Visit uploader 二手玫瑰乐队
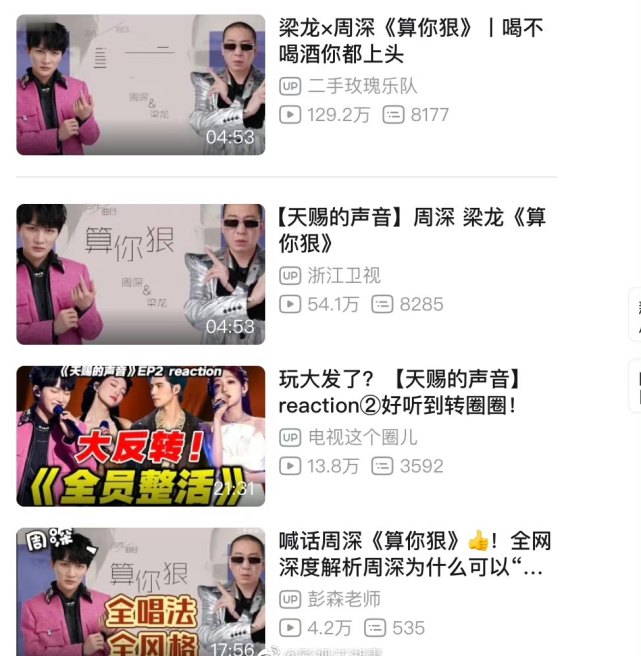 [363, 86]
